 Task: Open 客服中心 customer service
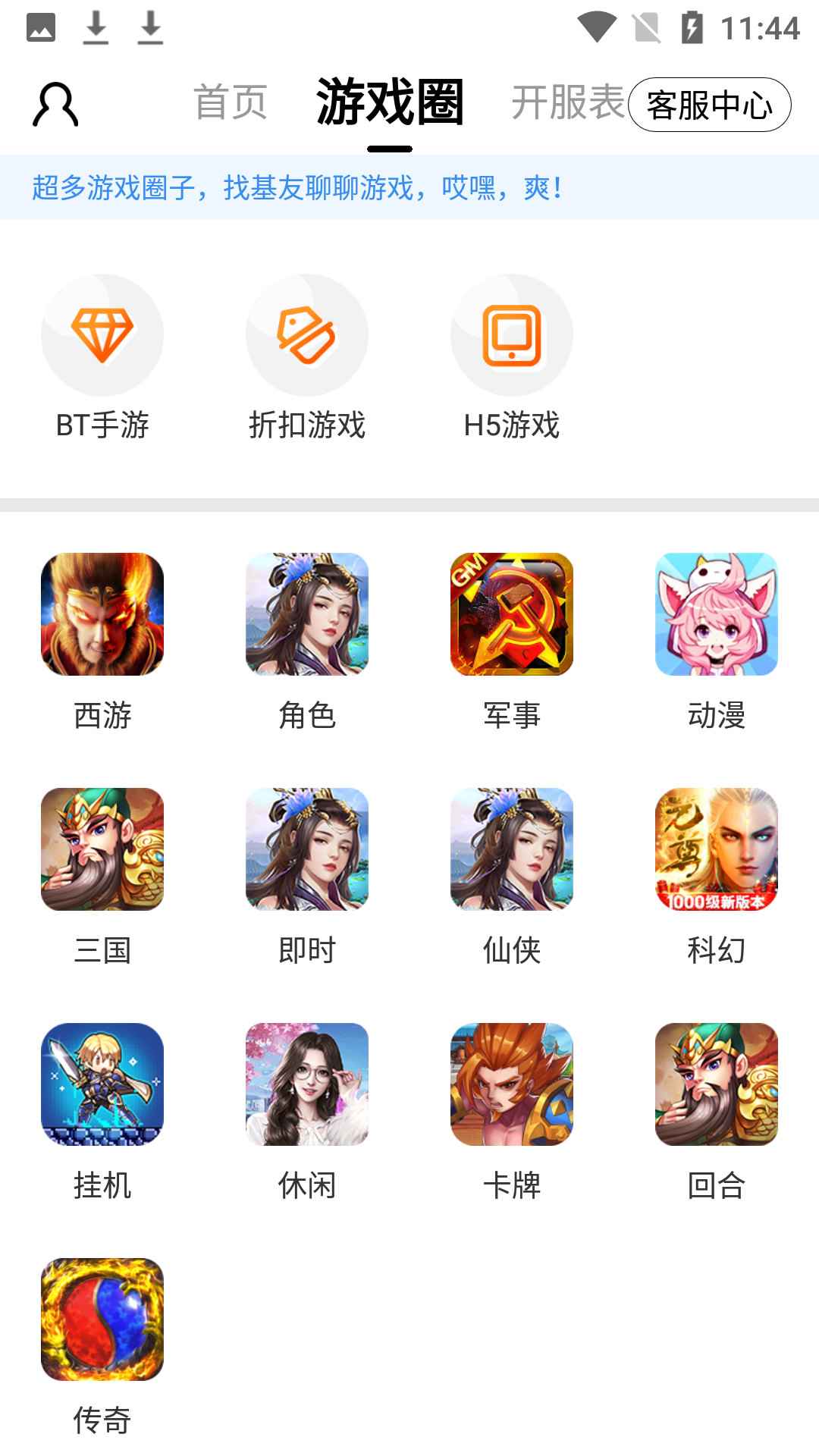click(709, 105)
